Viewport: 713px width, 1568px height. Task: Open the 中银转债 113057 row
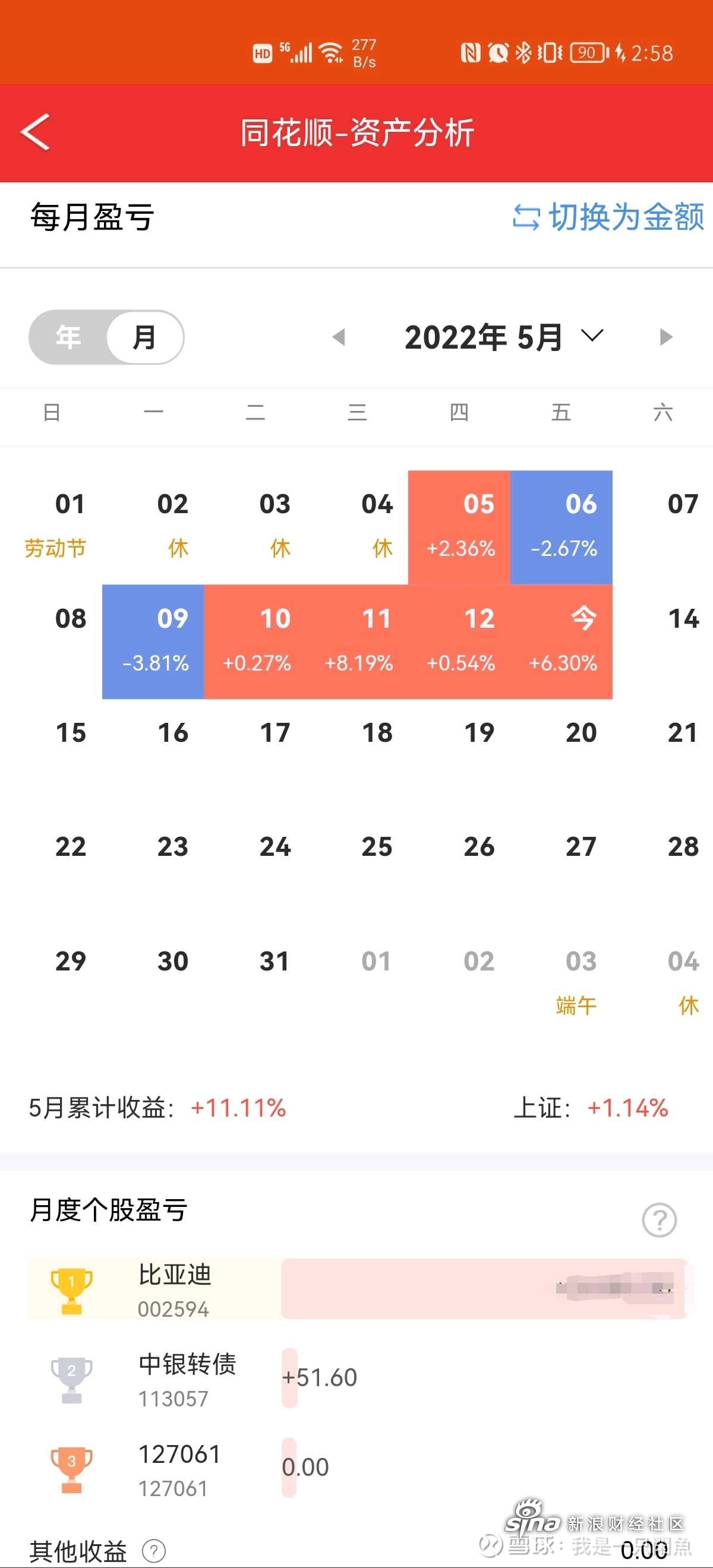coord(357,1378)
